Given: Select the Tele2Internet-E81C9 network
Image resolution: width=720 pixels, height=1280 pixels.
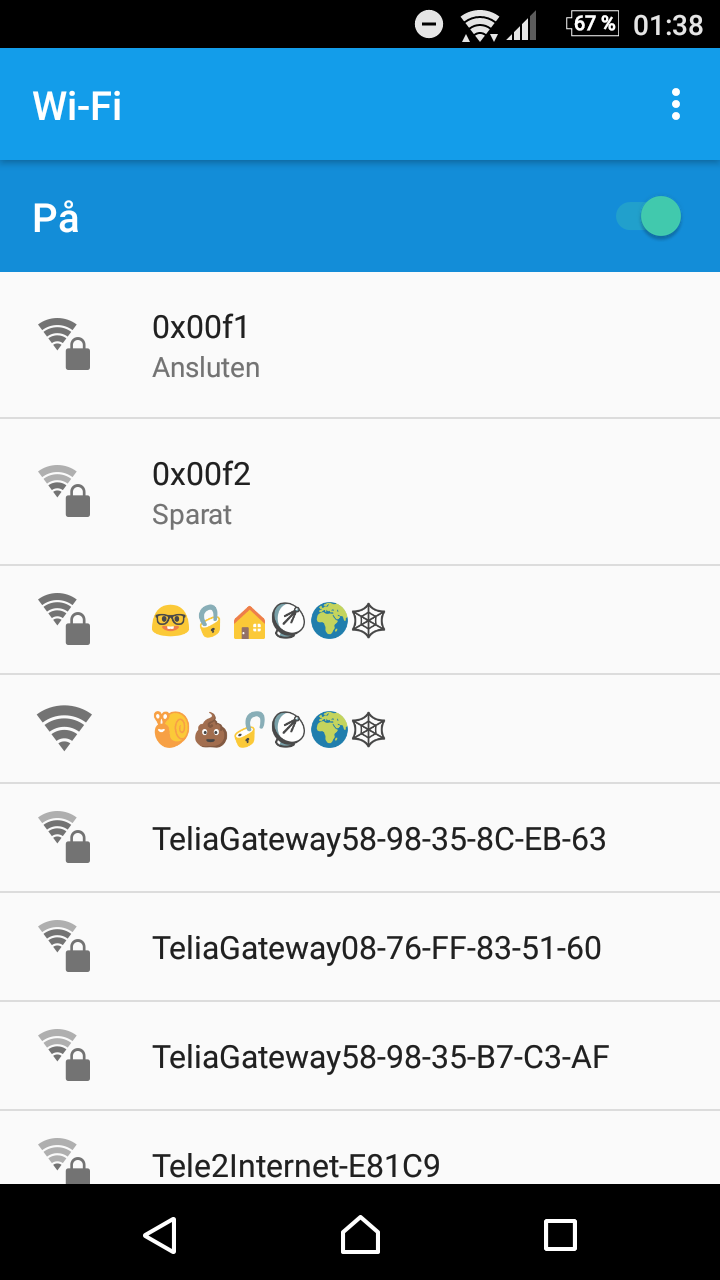Looking at the screenshot, I should [360, 1148].
